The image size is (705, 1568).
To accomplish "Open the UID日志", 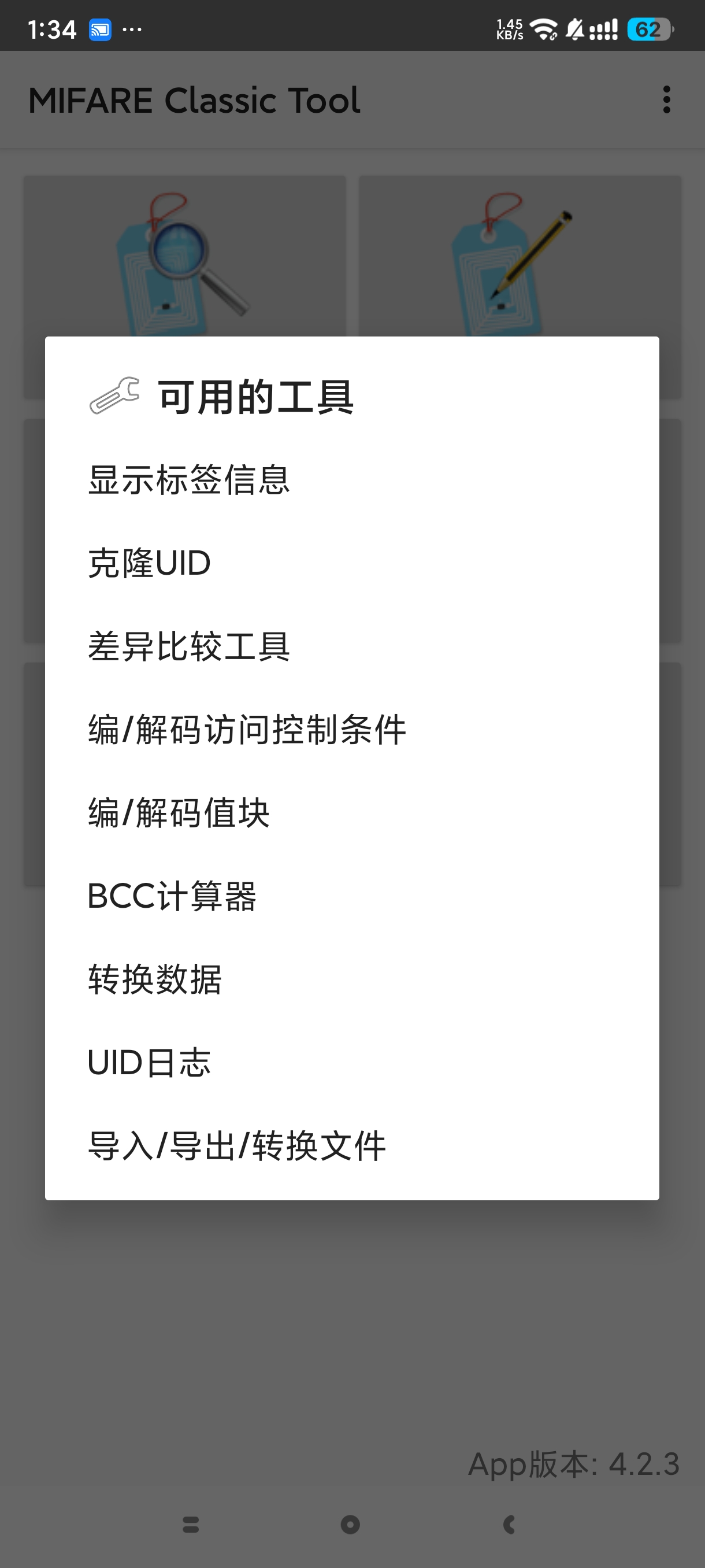I will coord(150,1063).
